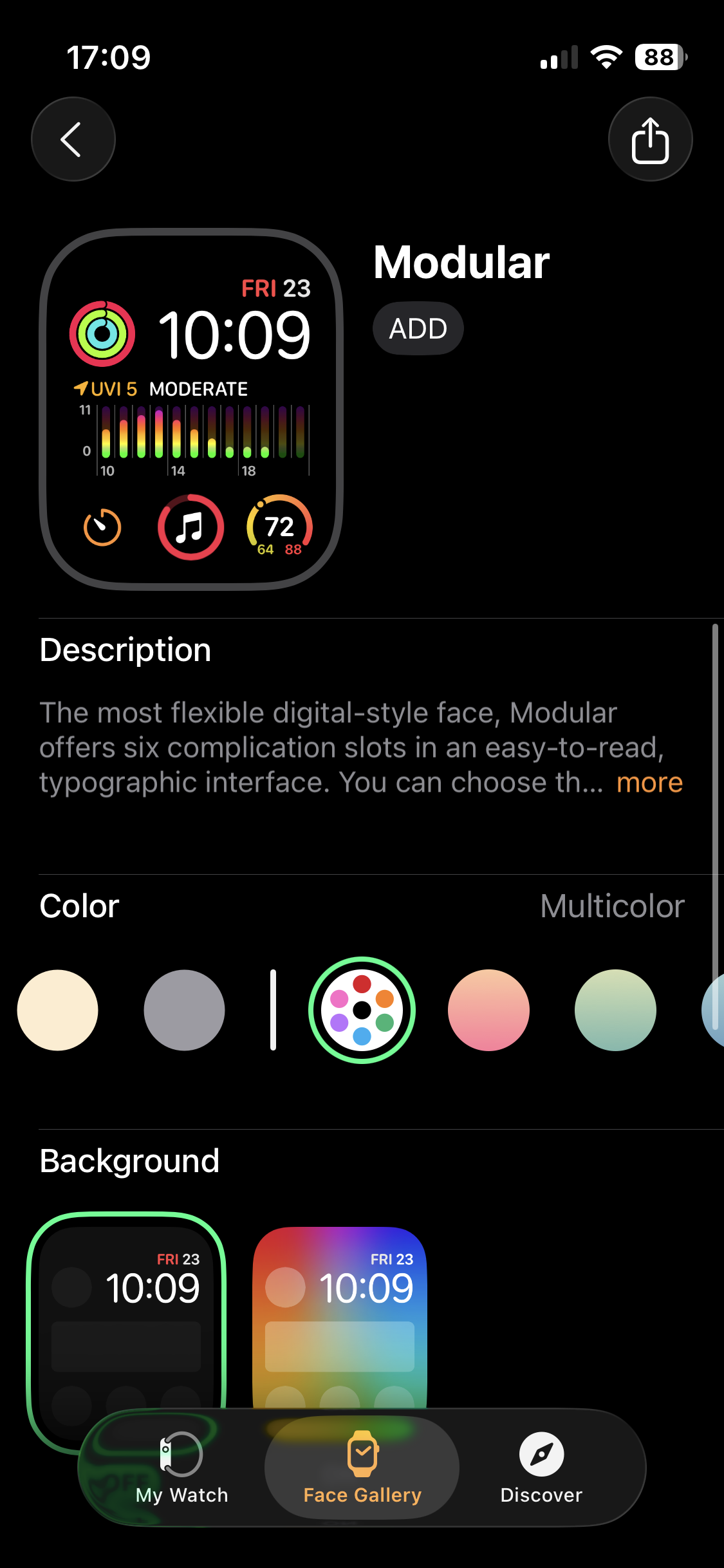Share the Modular watch face
Image resolution: width=724 pixels, height=1568 pixels.
click(x=650, y=139)
